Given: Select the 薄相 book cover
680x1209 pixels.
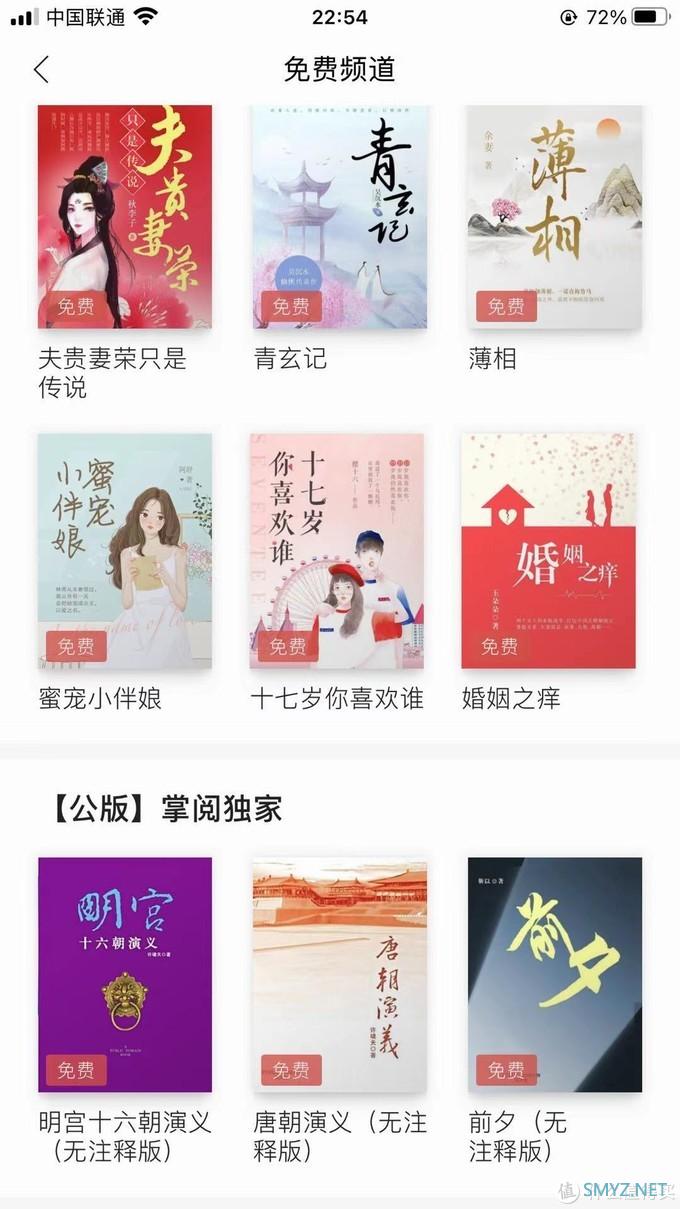Looking at the screenshot, I should (x=555, y=217).
